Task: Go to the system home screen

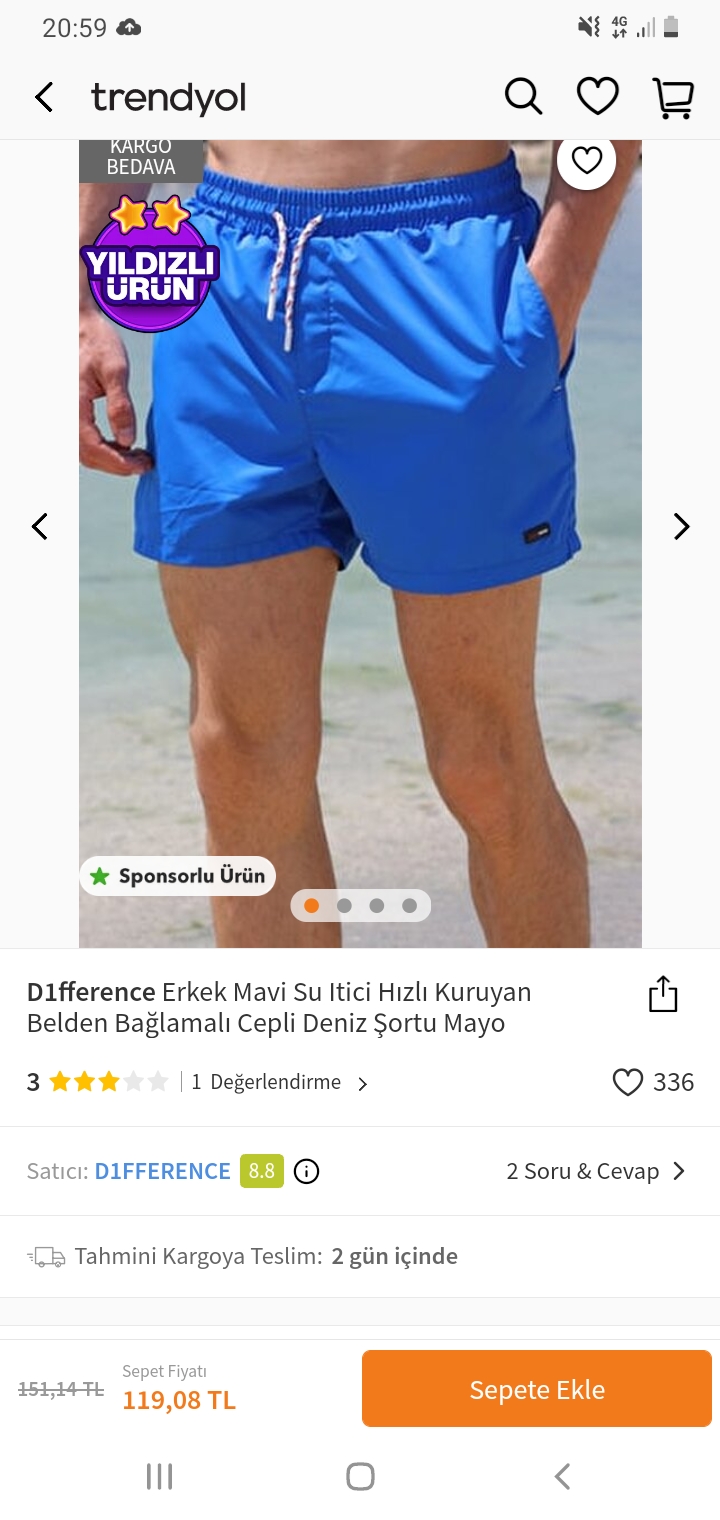Action: click(x=360, y=1476)
